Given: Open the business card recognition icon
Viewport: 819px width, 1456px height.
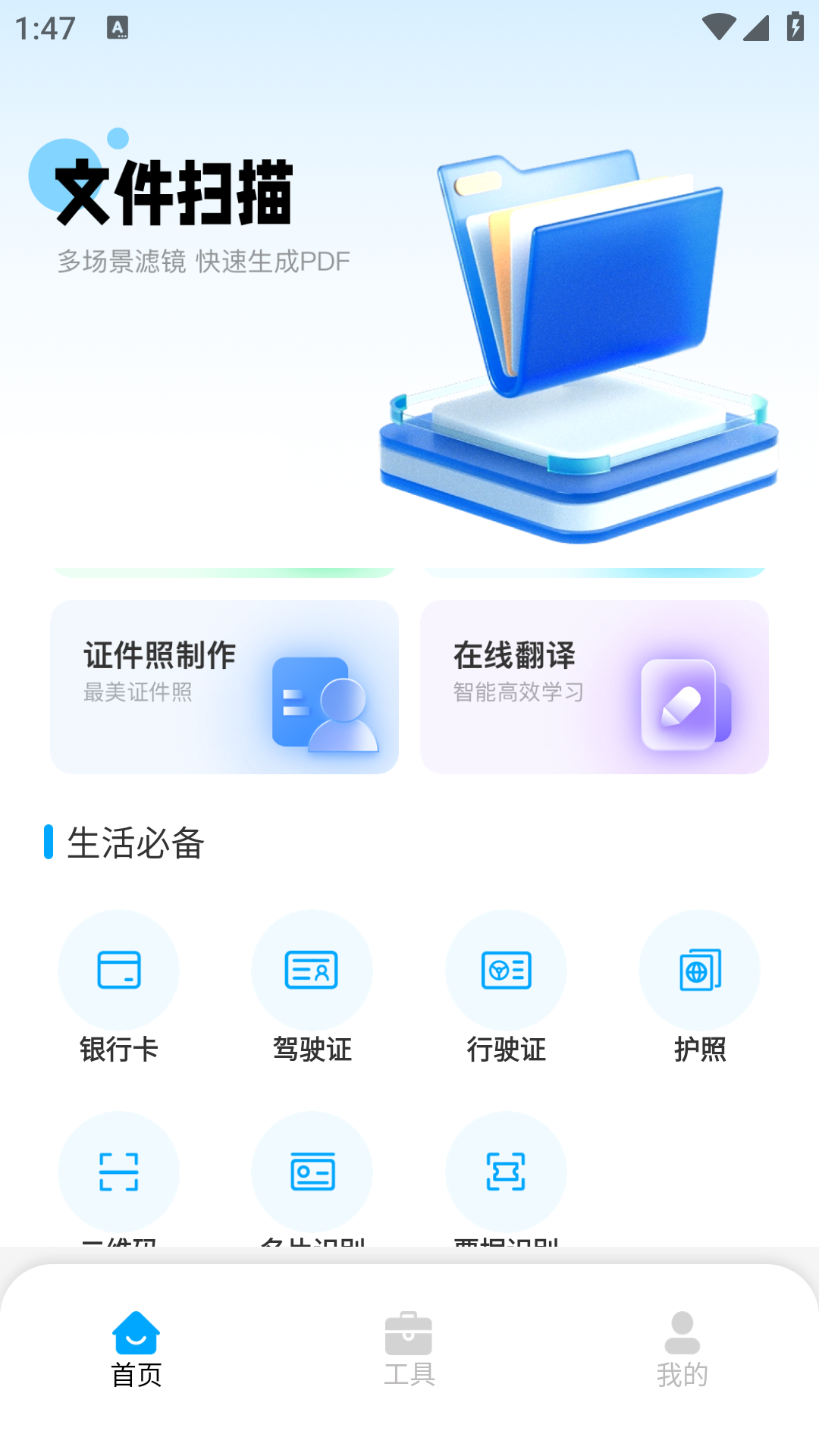Looking at the screenshot, I should (x=312, y=1172).
